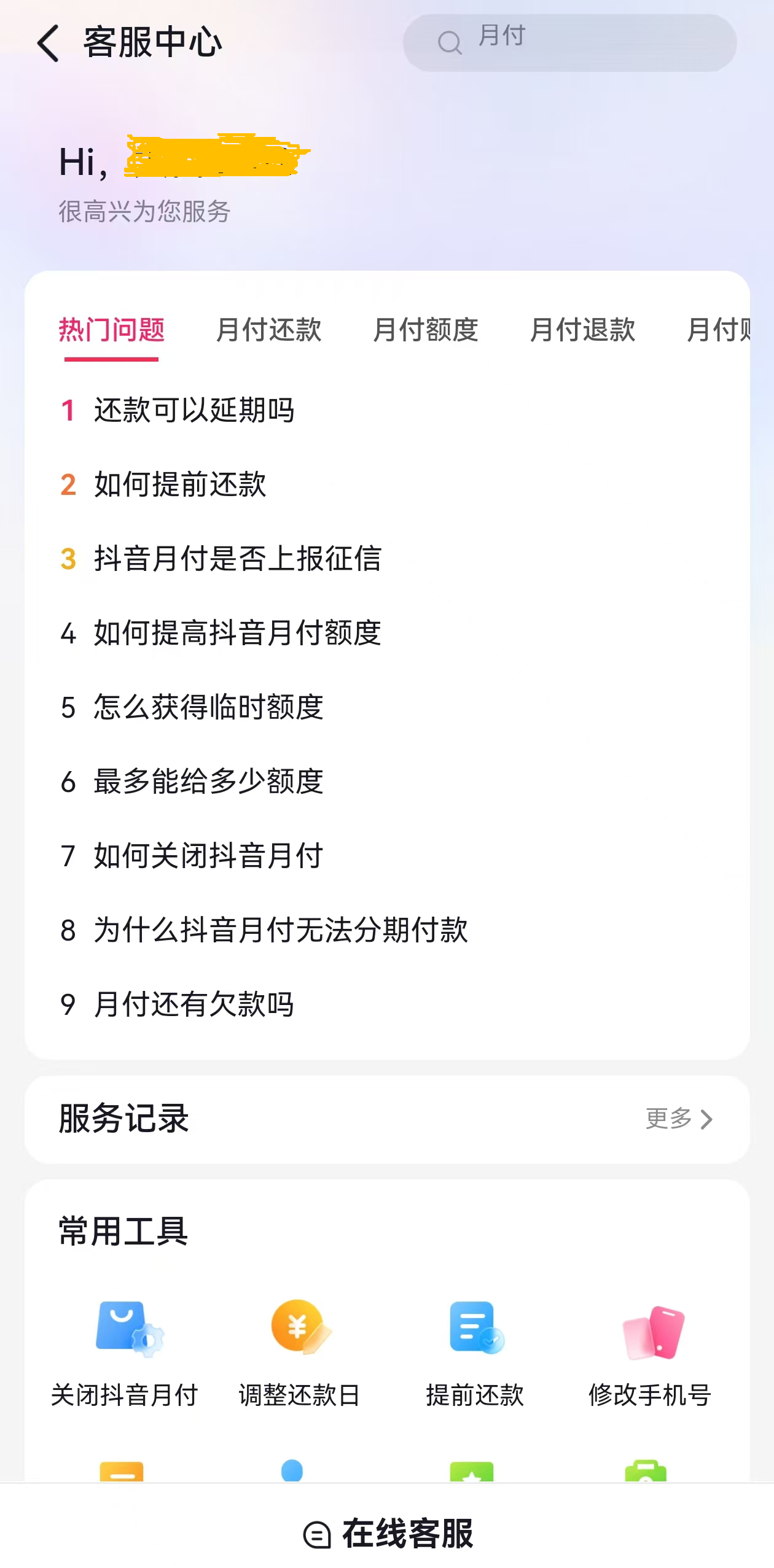Viewport: 774px width, 1568px height.
Task: Open question 如何提前还款
Action: tap(387, 484)
